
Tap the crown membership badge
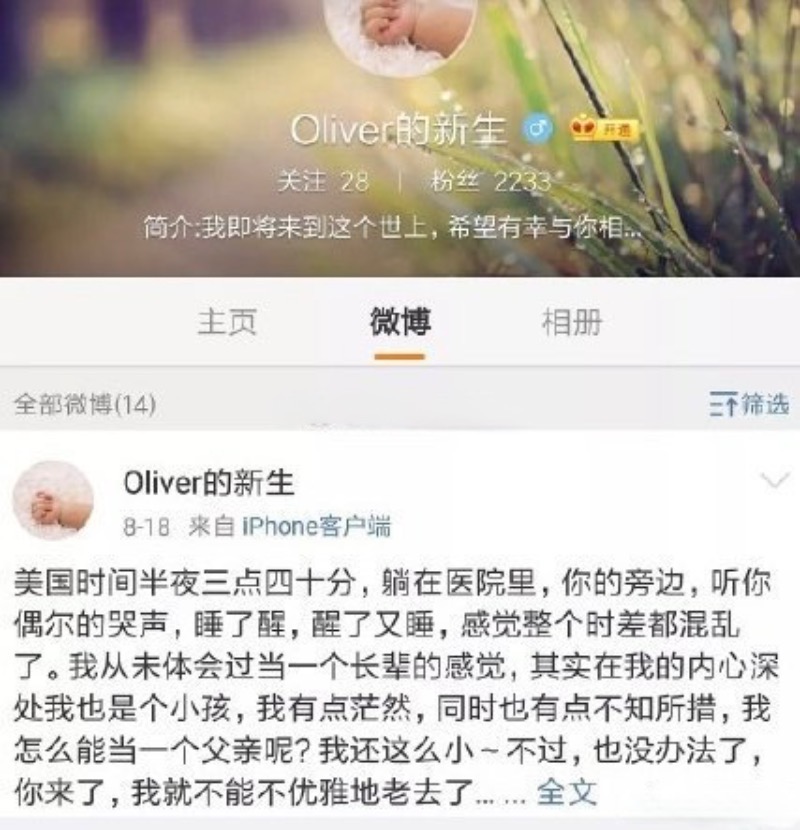point(603,129)
